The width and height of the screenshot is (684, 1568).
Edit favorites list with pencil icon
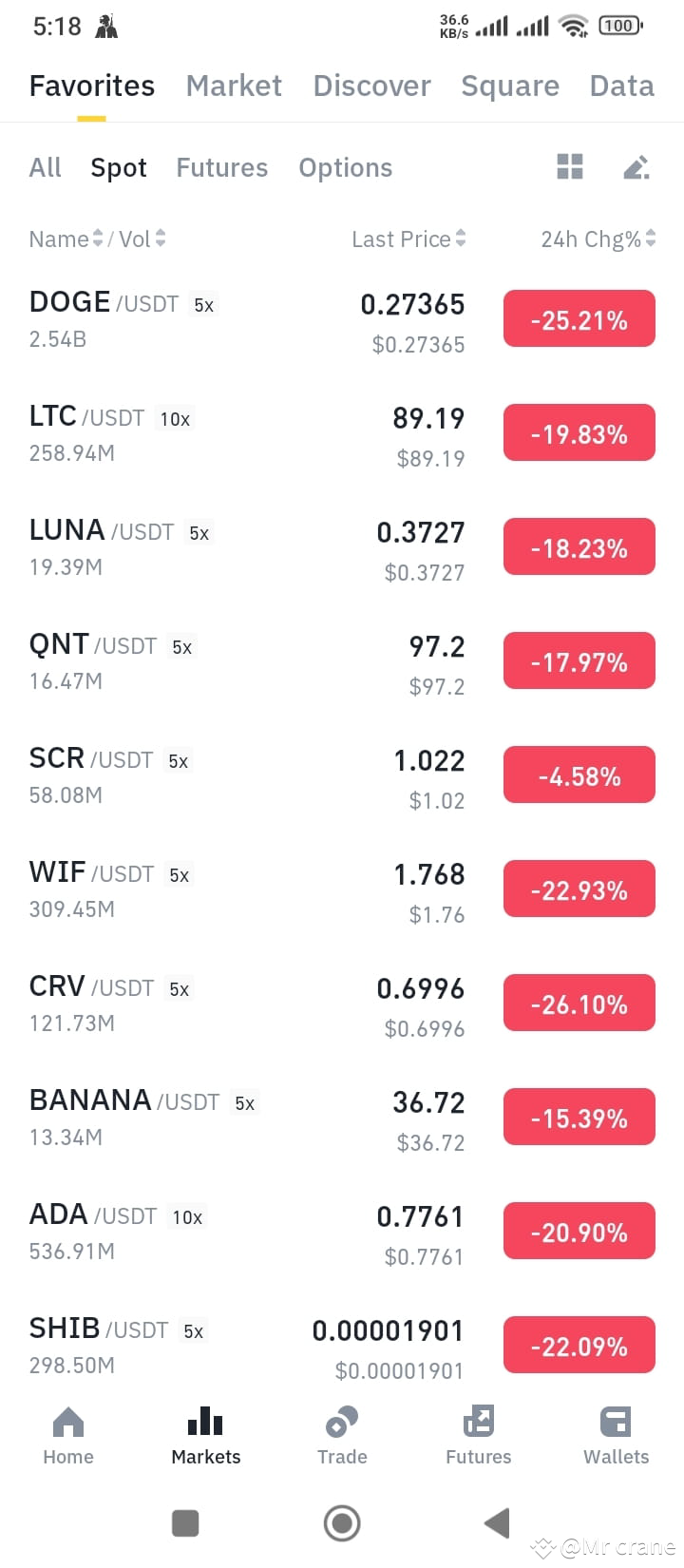pos(636,167)
